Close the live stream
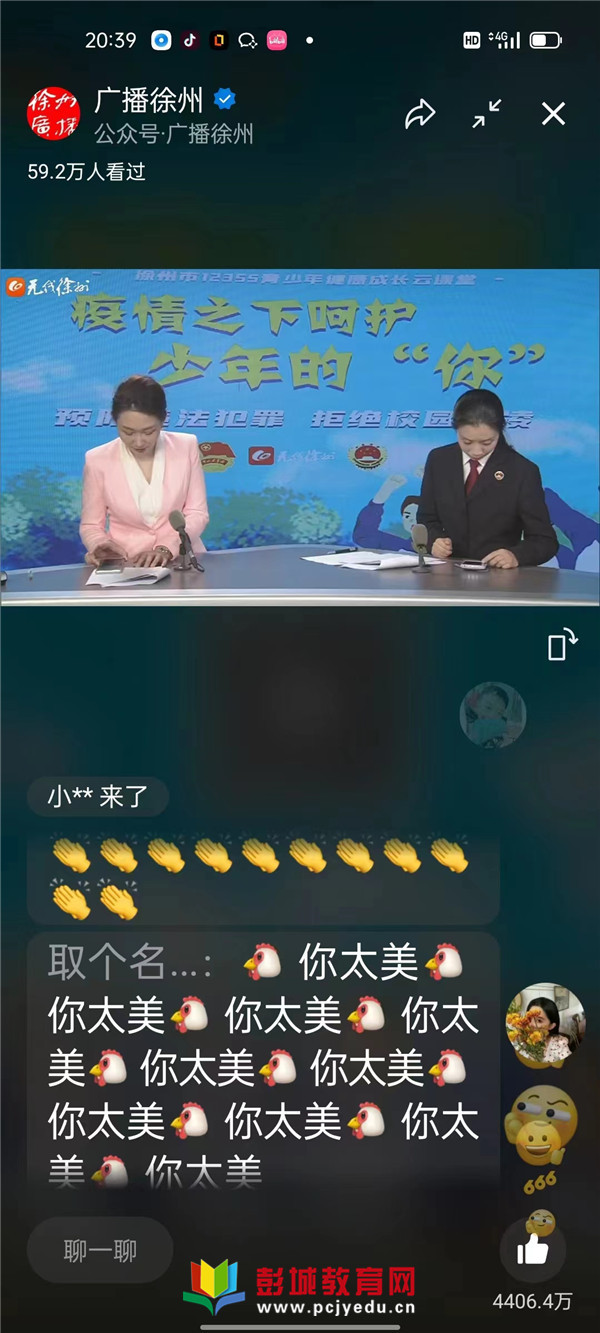Screen dimensions: 600x1333 click(553, 115)
